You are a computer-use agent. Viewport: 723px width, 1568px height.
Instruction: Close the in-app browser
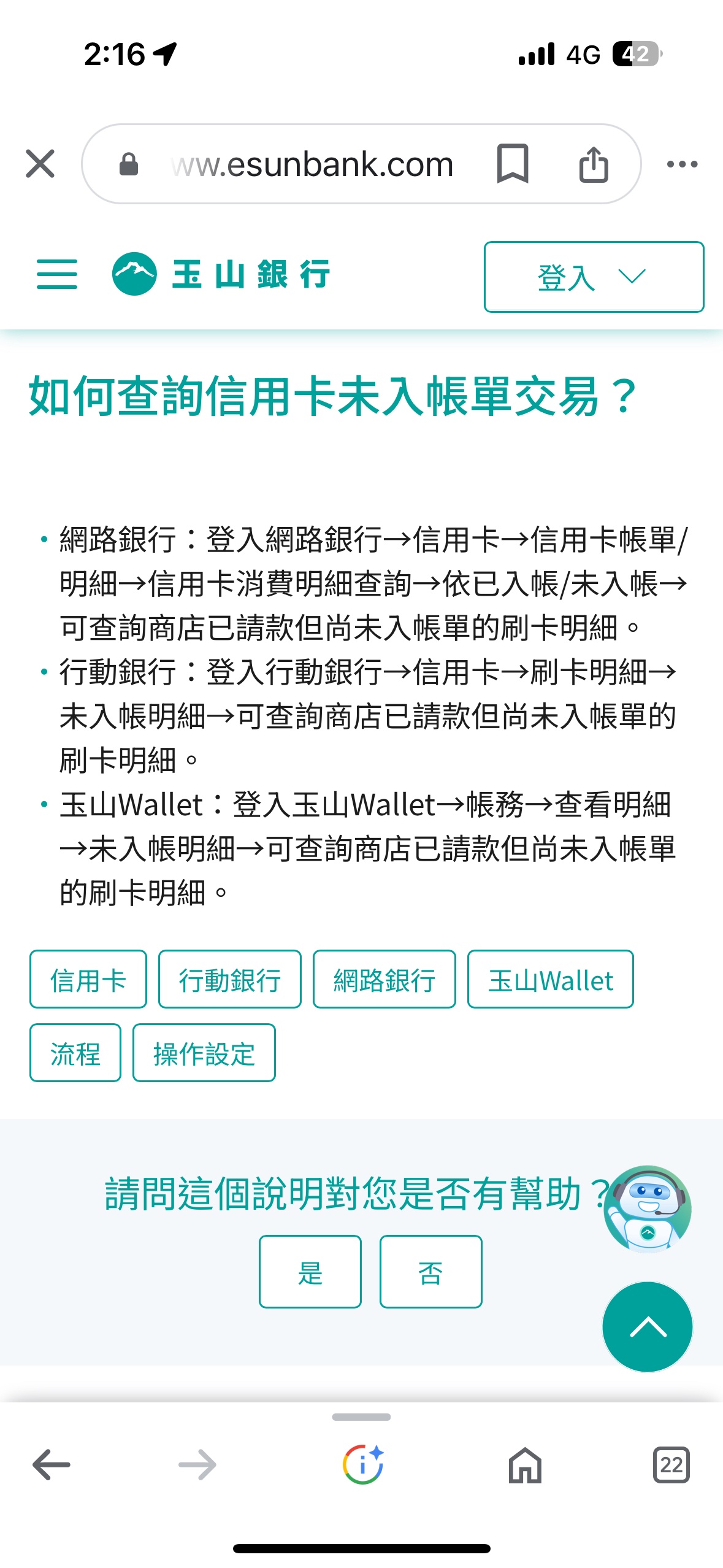click(x=40, y=164)
